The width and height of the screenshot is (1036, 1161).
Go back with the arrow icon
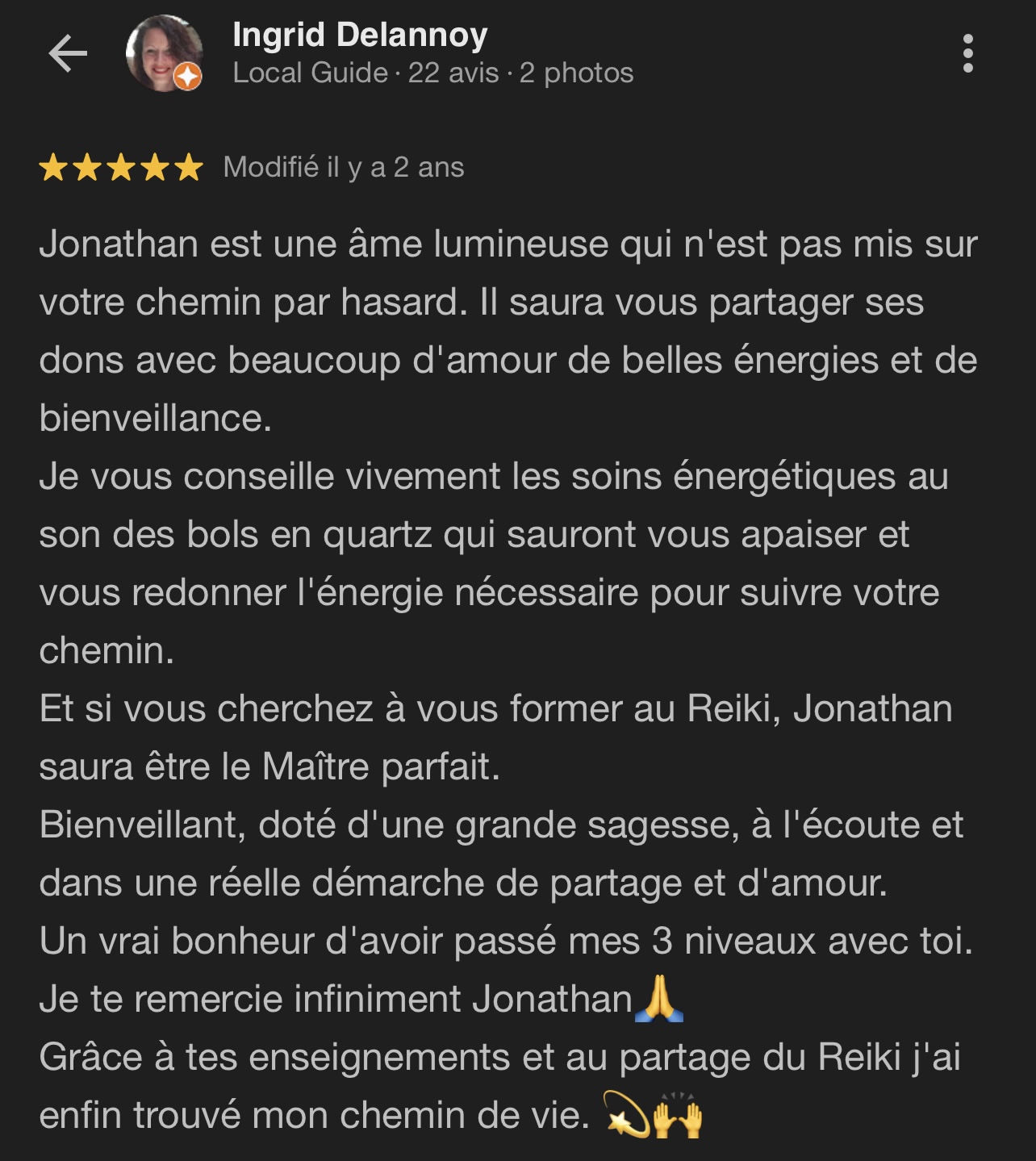coord(68,54)
